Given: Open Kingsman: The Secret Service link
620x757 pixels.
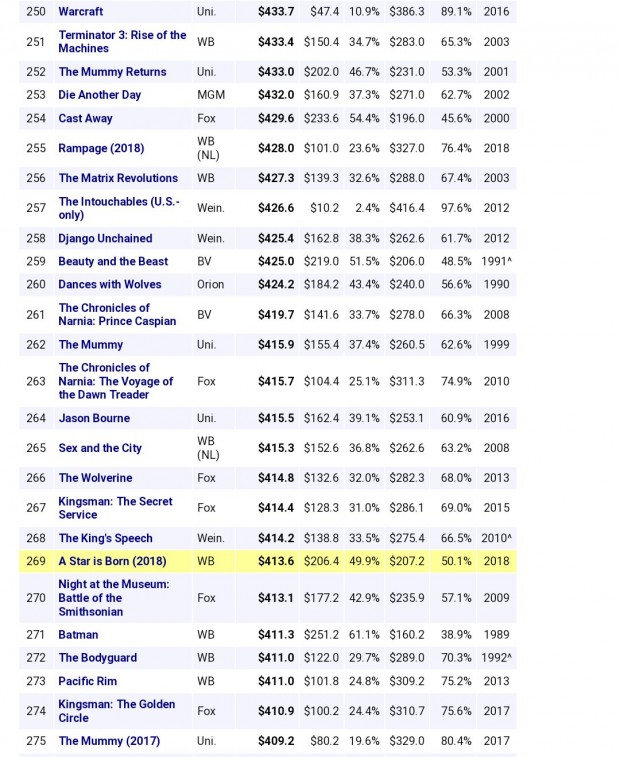Looking at the screenshot, I should [x=115, y=508].
